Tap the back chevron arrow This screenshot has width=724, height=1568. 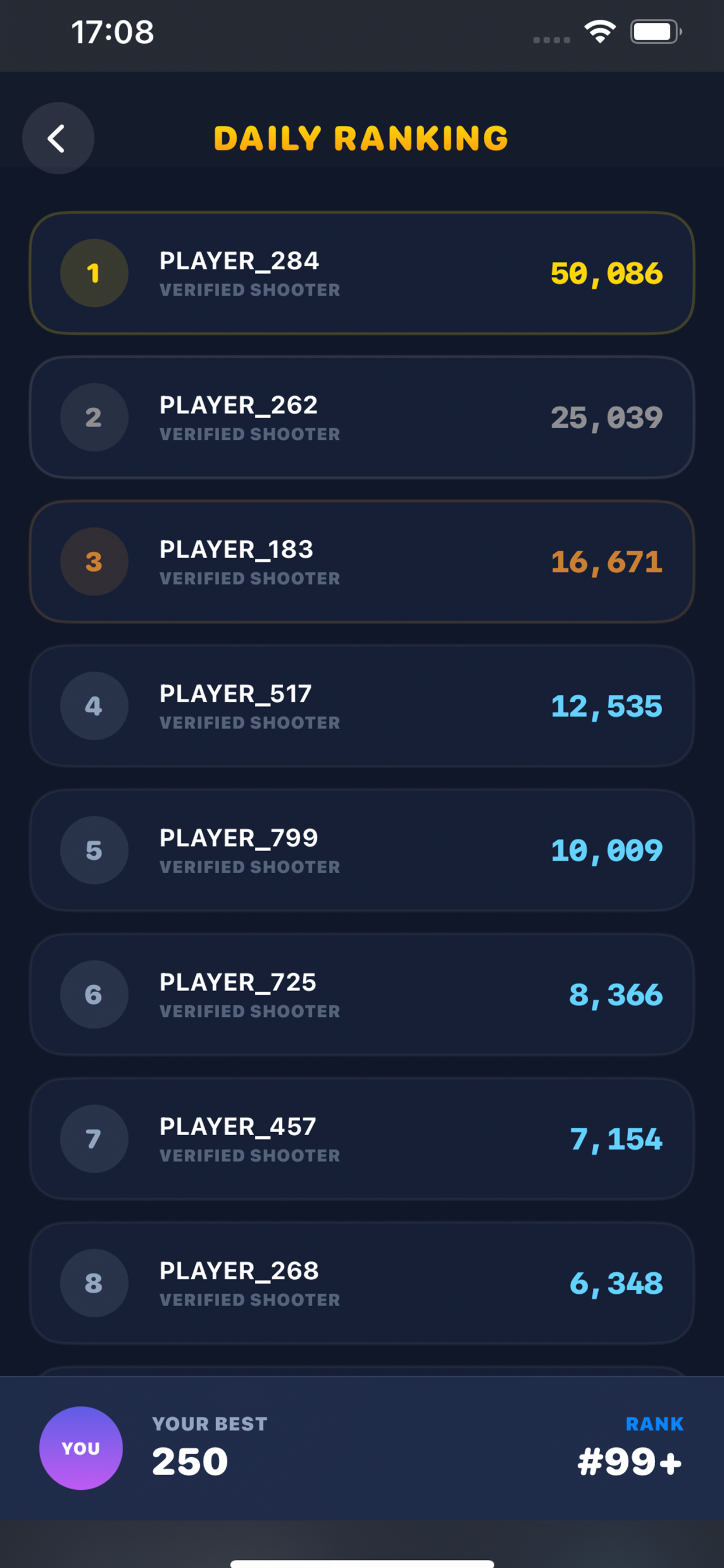click(58, 138)
